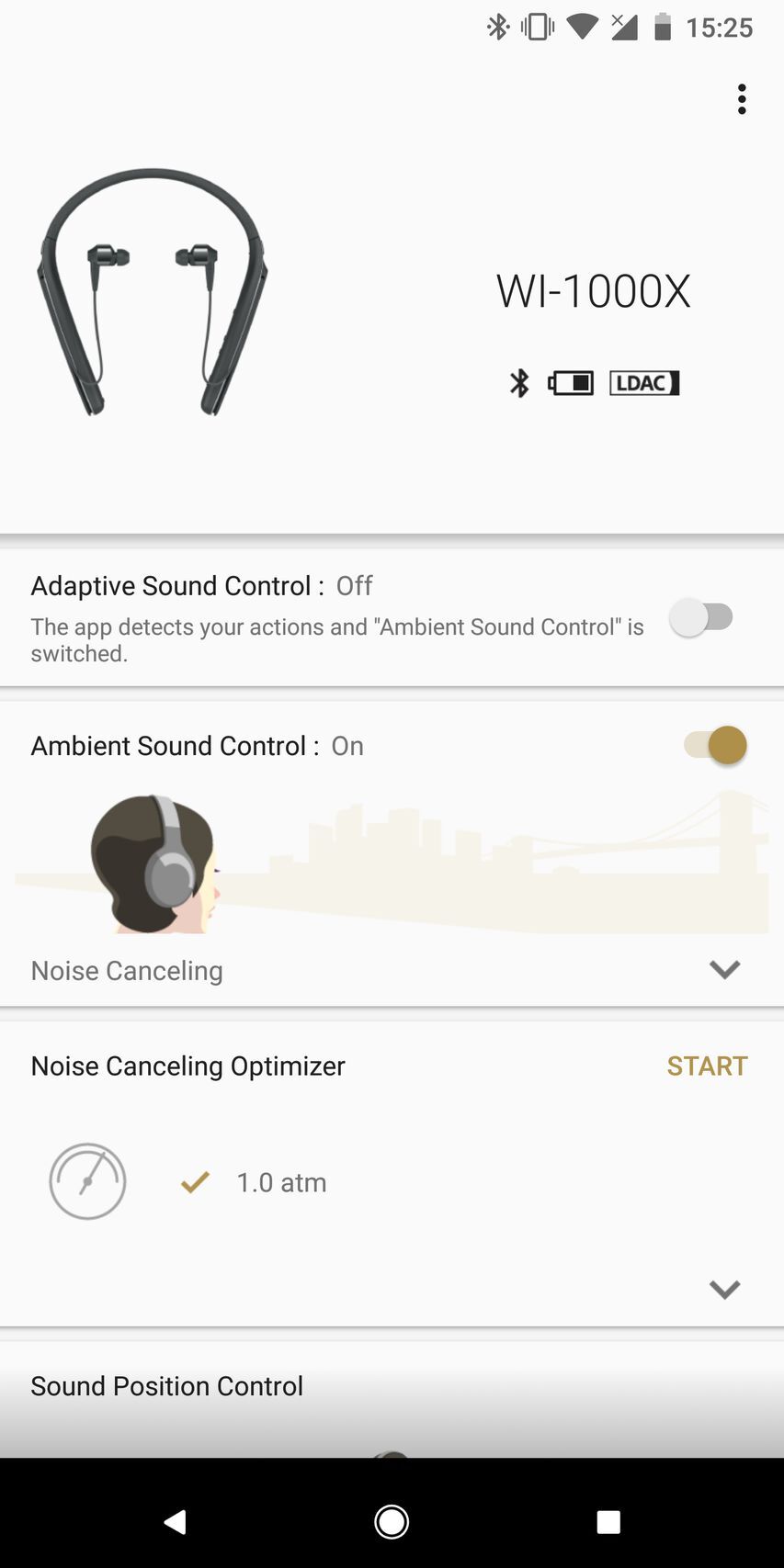Expand the Noise Canceling mode options
This screenshot has height=1568, width=784.
[724, 970]
